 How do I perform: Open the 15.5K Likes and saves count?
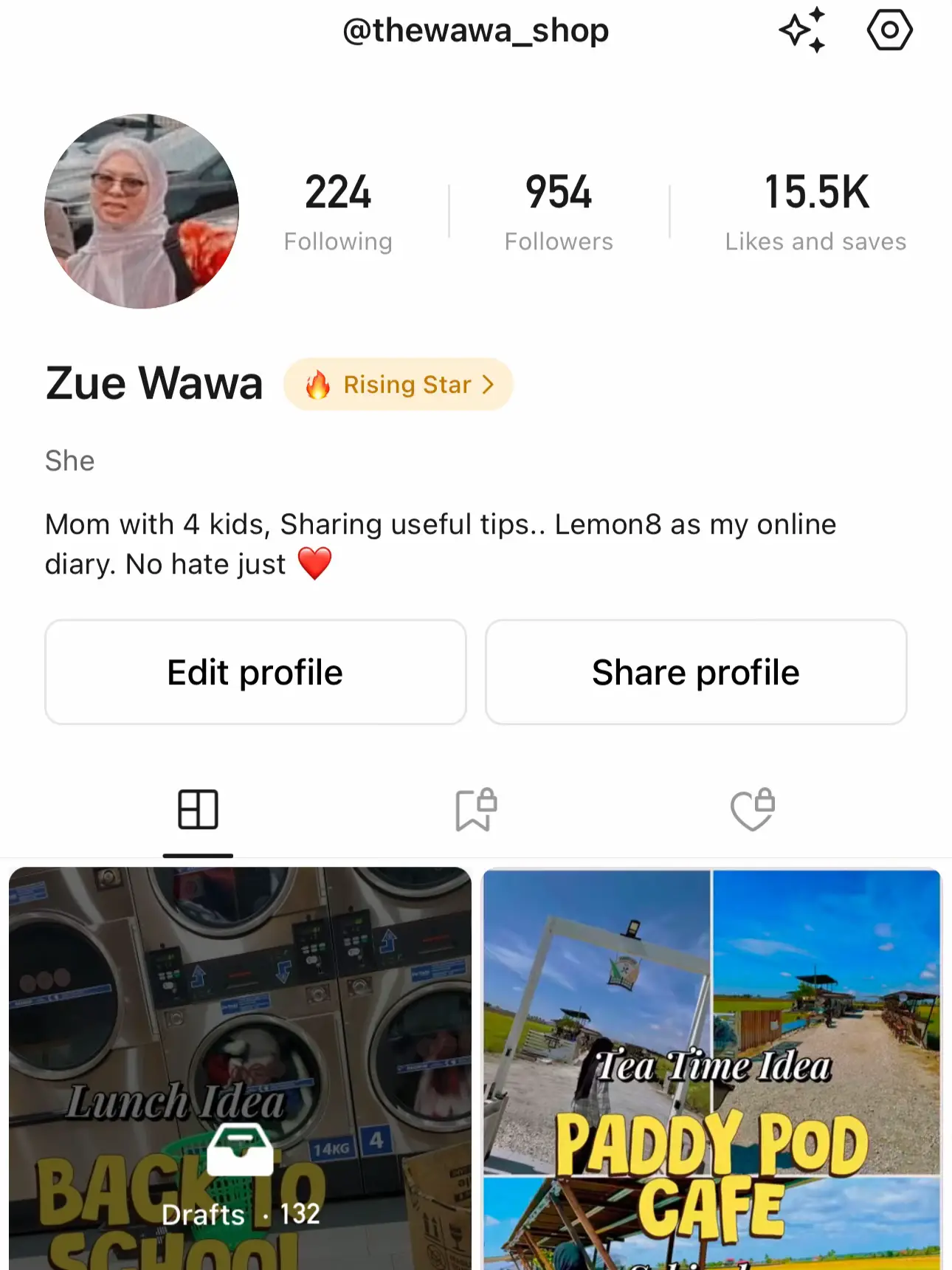click(815, 211)
